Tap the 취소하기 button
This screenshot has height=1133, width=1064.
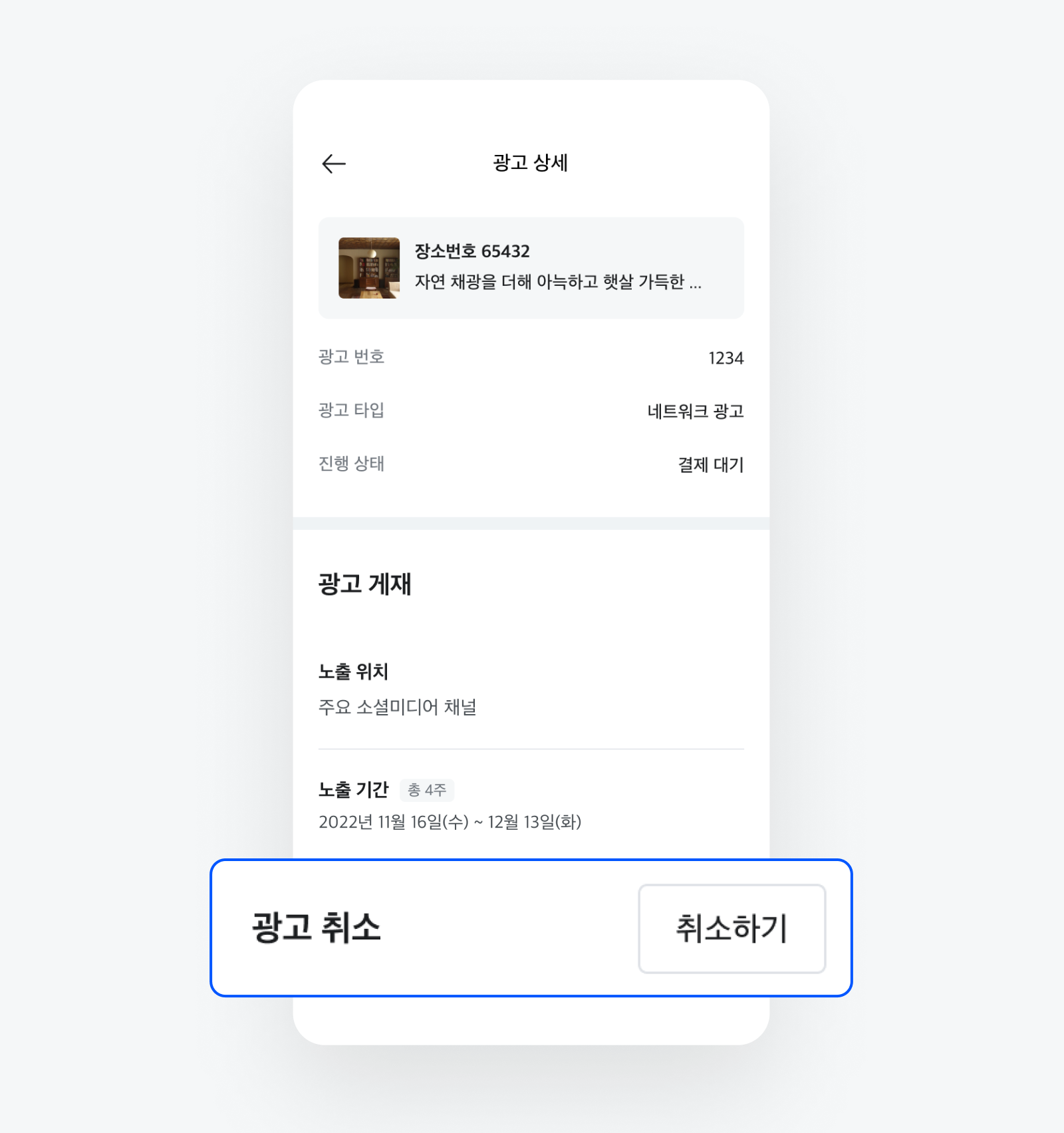tap(731, 928)
